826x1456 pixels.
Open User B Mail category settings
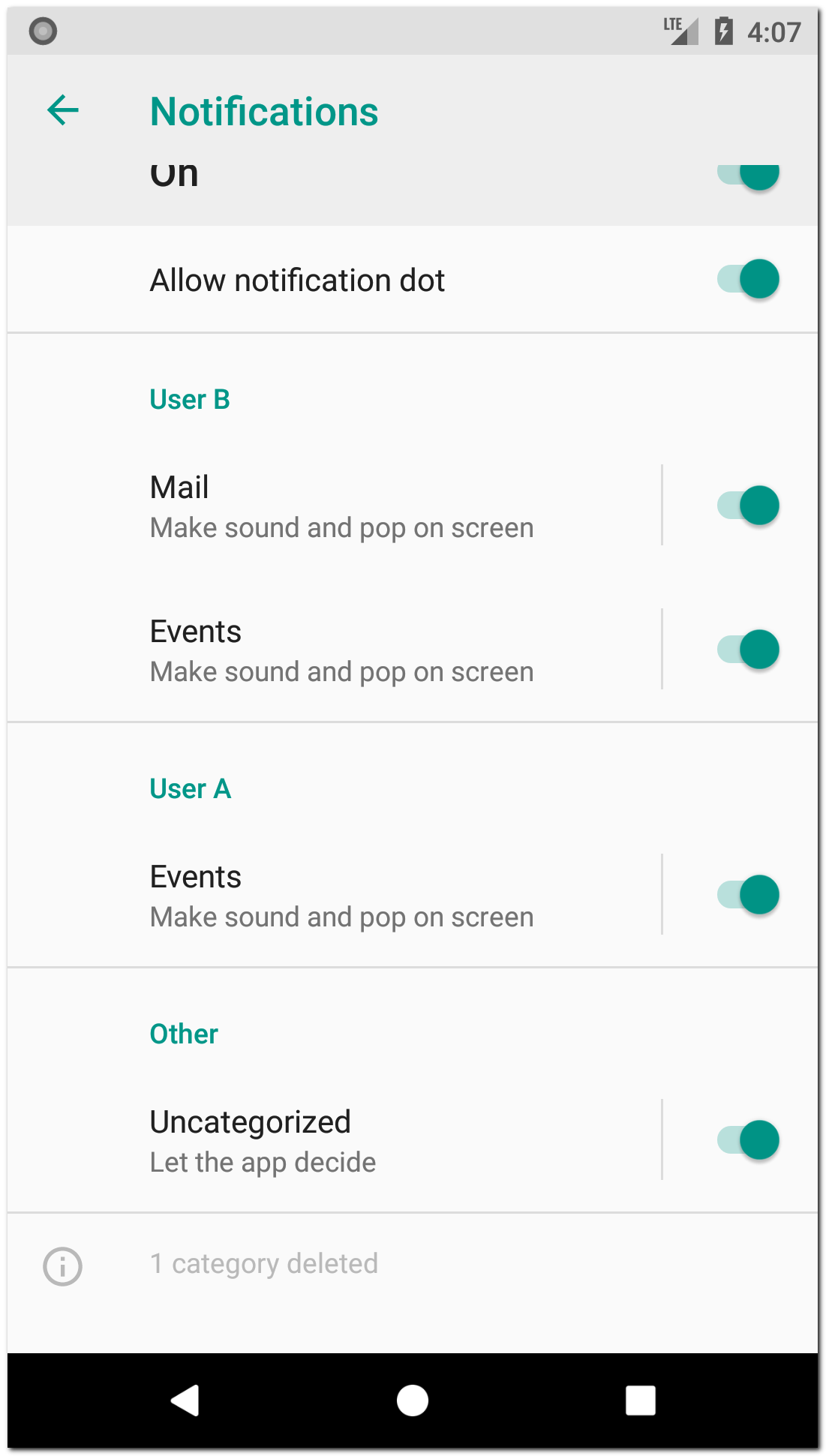click(x=341, y=506)
